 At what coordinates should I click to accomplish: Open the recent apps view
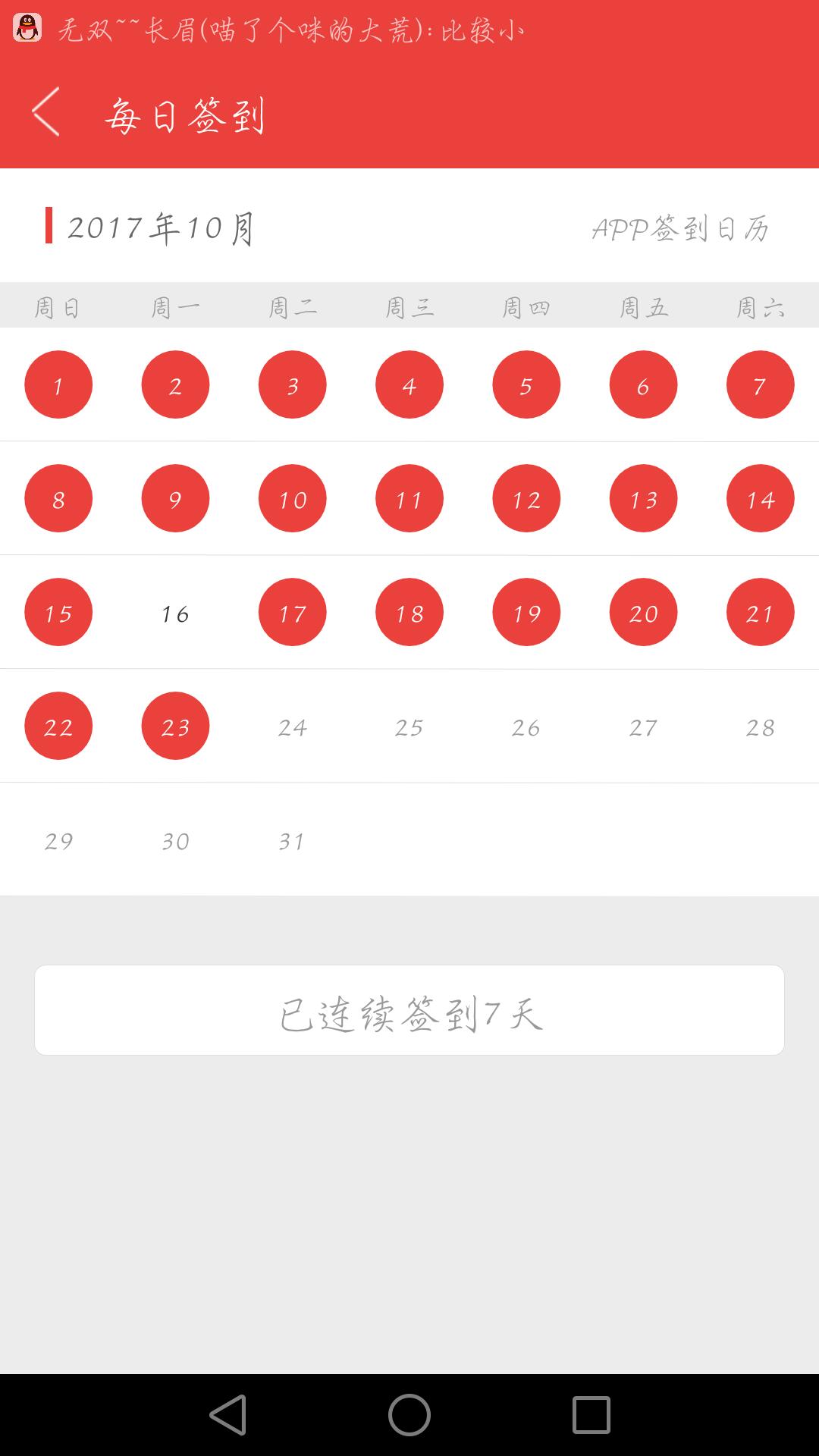coord(591,1415)
